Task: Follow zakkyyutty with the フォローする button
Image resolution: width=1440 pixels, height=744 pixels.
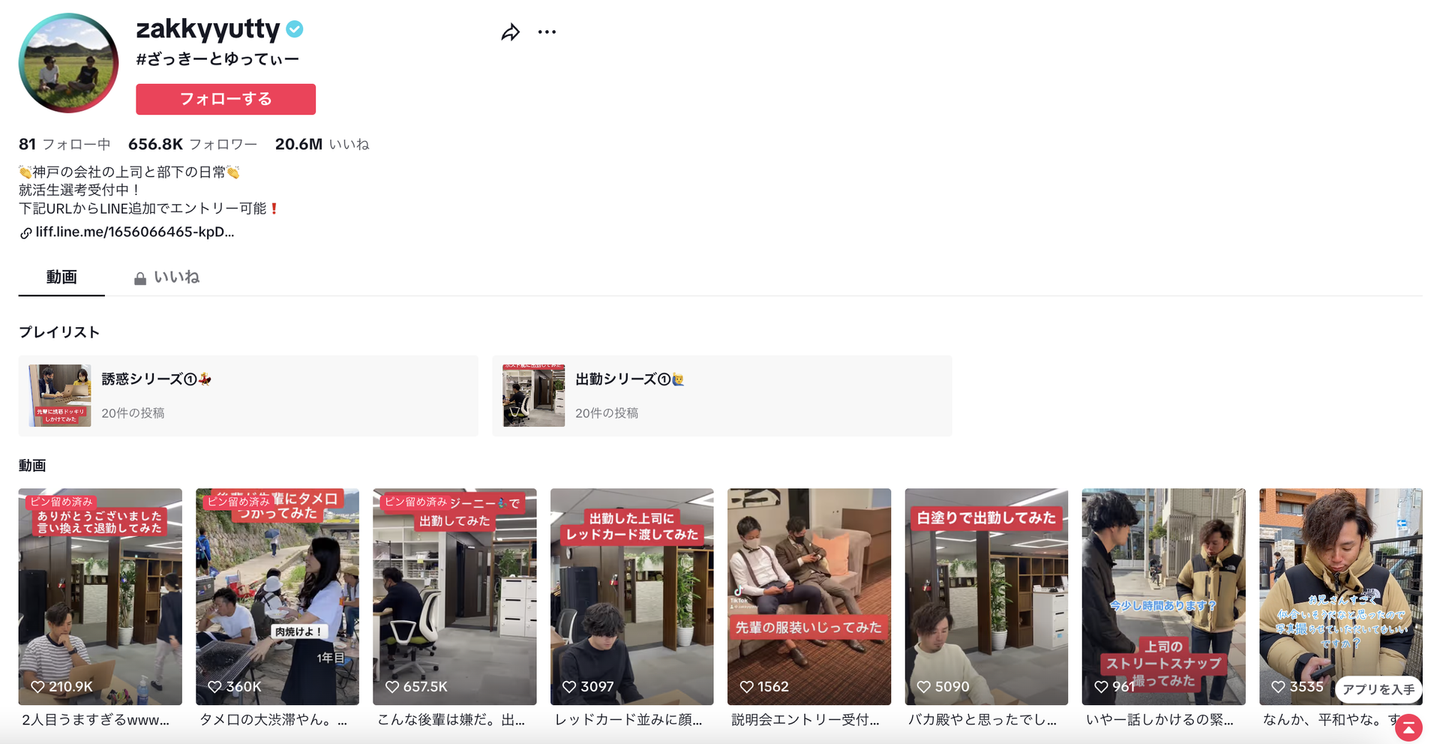Action: 226,99
